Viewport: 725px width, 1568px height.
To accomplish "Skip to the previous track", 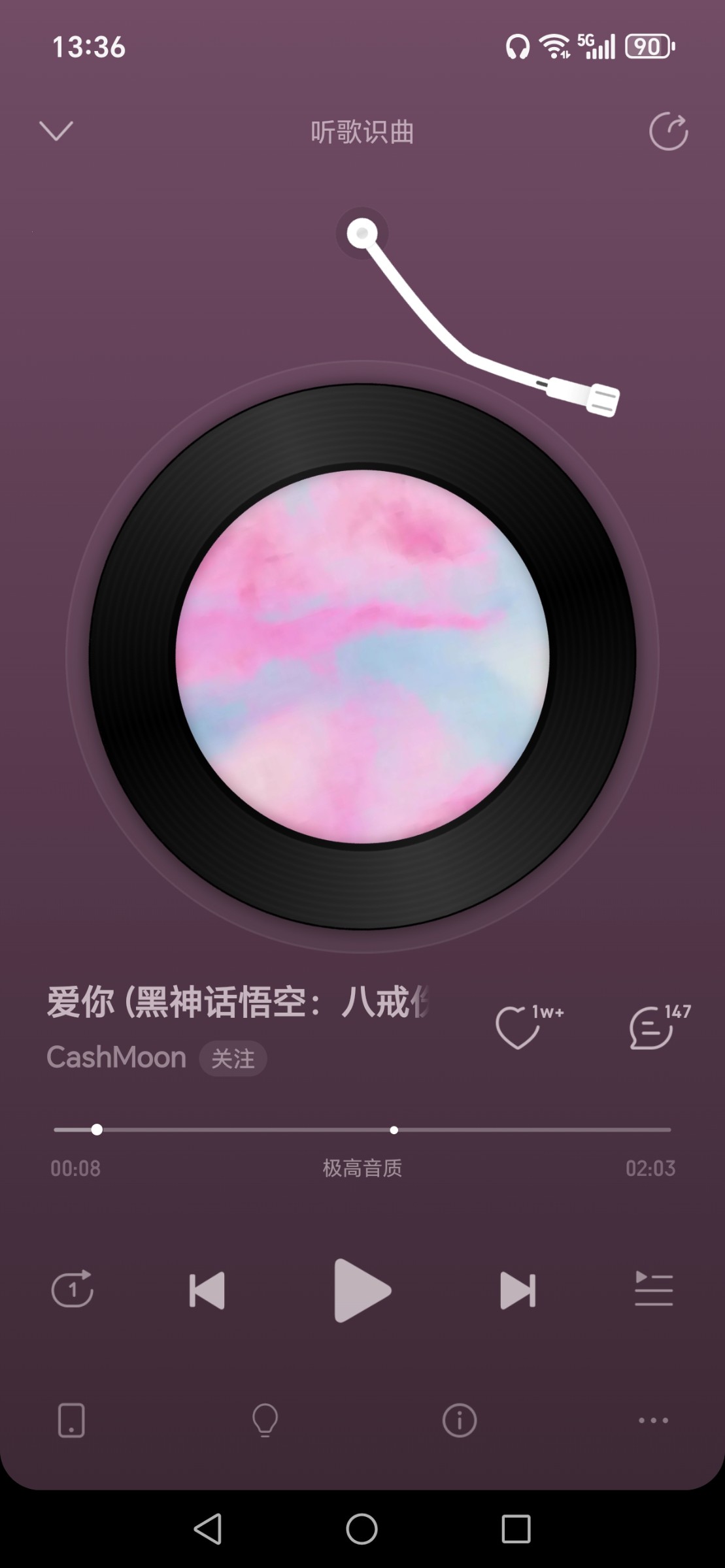I will click(207, 1290).
